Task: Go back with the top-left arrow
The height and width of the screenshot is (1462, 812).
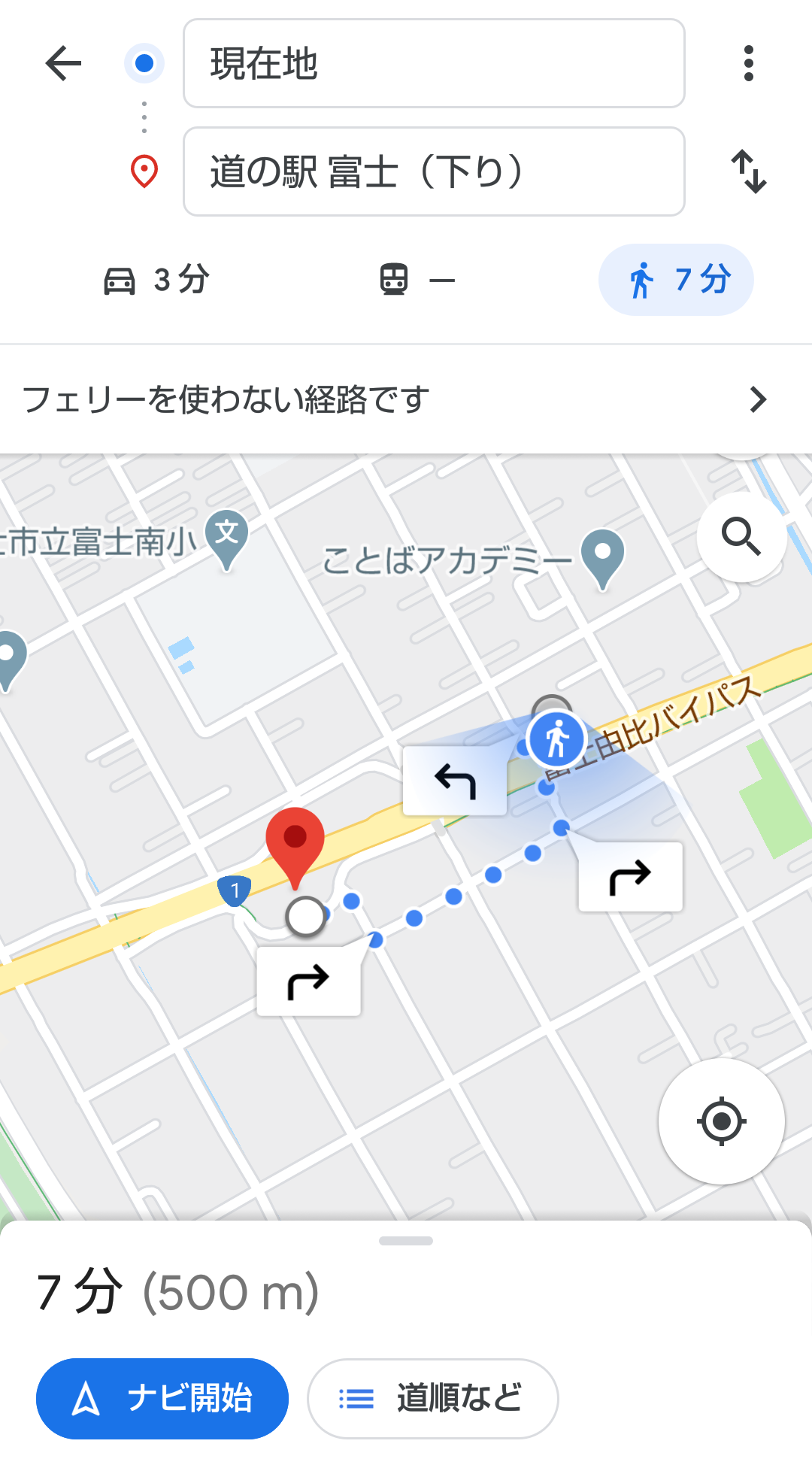Action: coord(63,63)
